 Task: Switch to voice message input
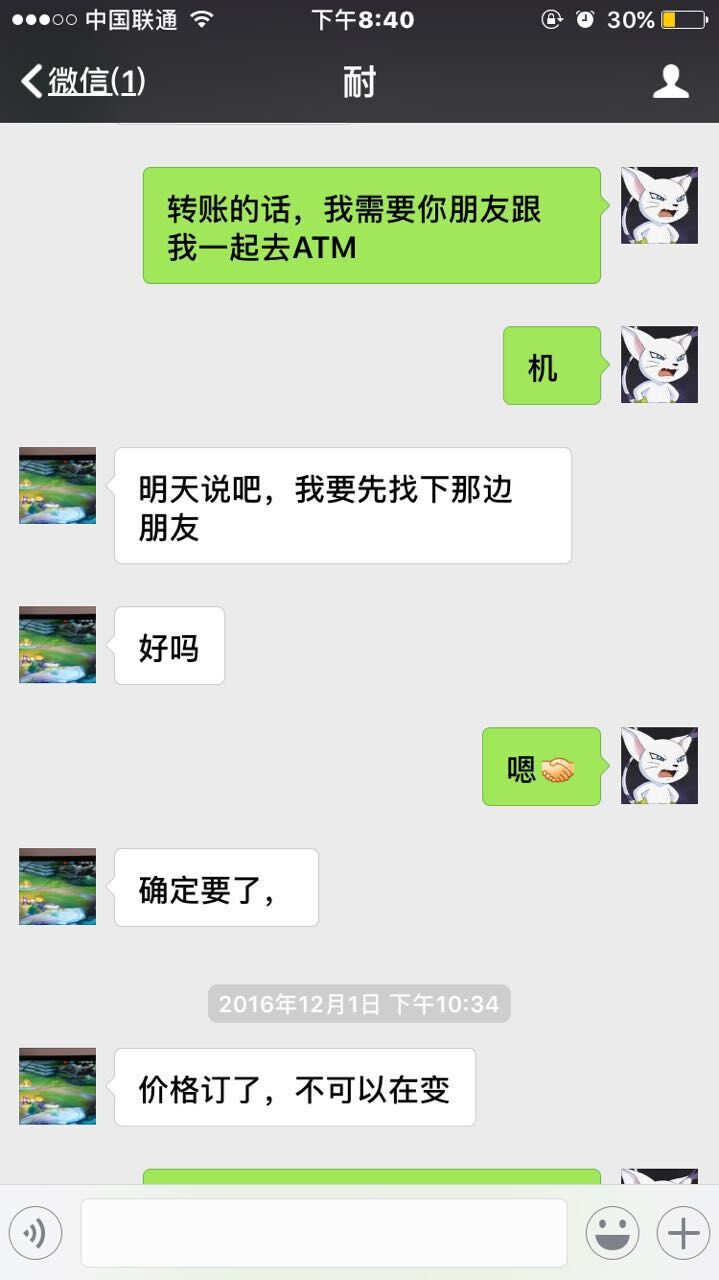point(35,1233)
